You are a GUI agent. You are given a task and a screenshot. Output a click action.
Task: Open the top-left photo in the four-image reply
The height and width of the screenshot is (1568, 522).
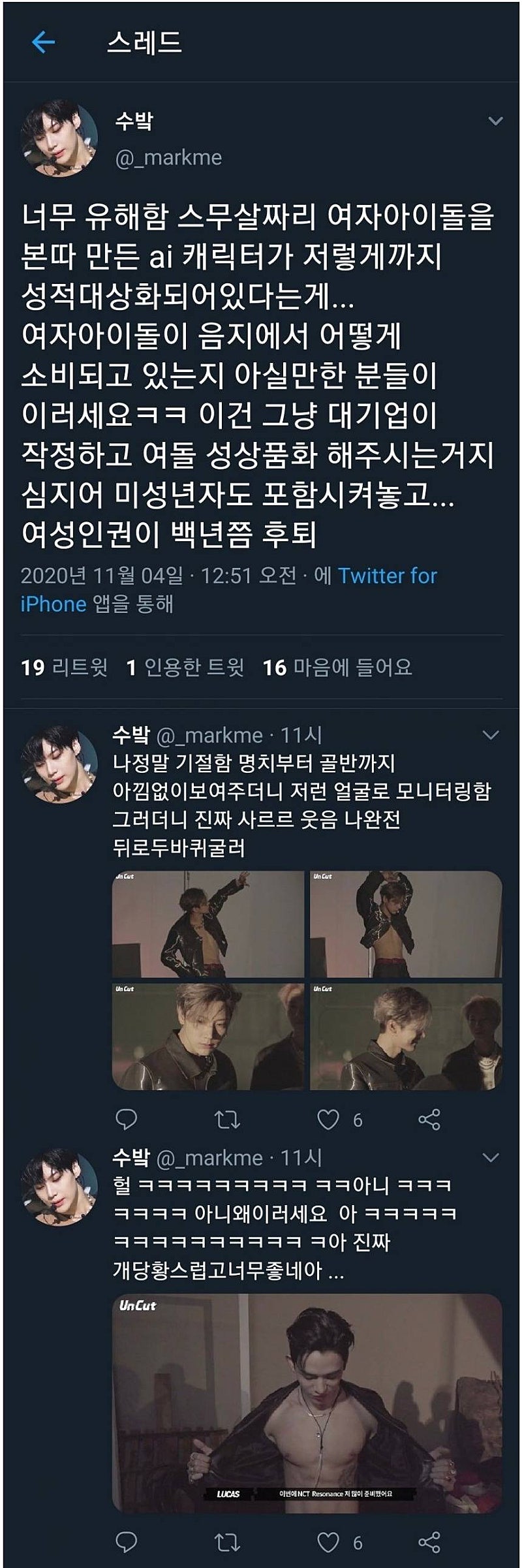pyautogui.click(x=208, y=924)
